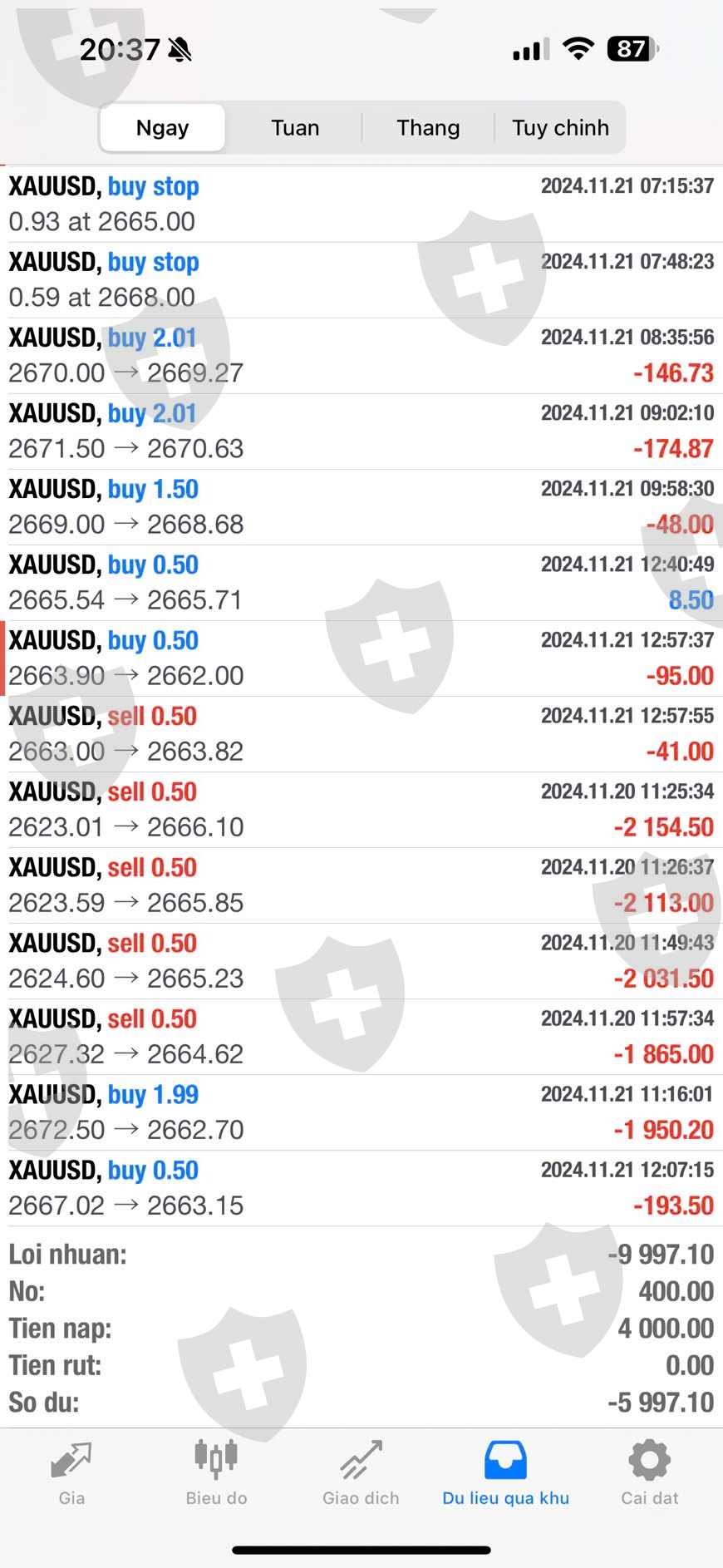Expand the buy 0.50 trade losing -95.00
This screenshot has height=1568, width=723.
[x=361, y=658]
